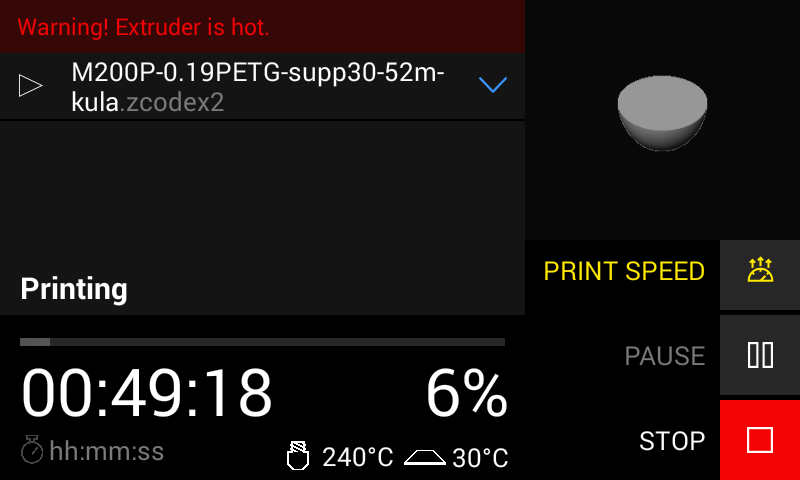The image size is (800, 480).
Task: Expand the file details chevron
Action: [x=493, y=86]
